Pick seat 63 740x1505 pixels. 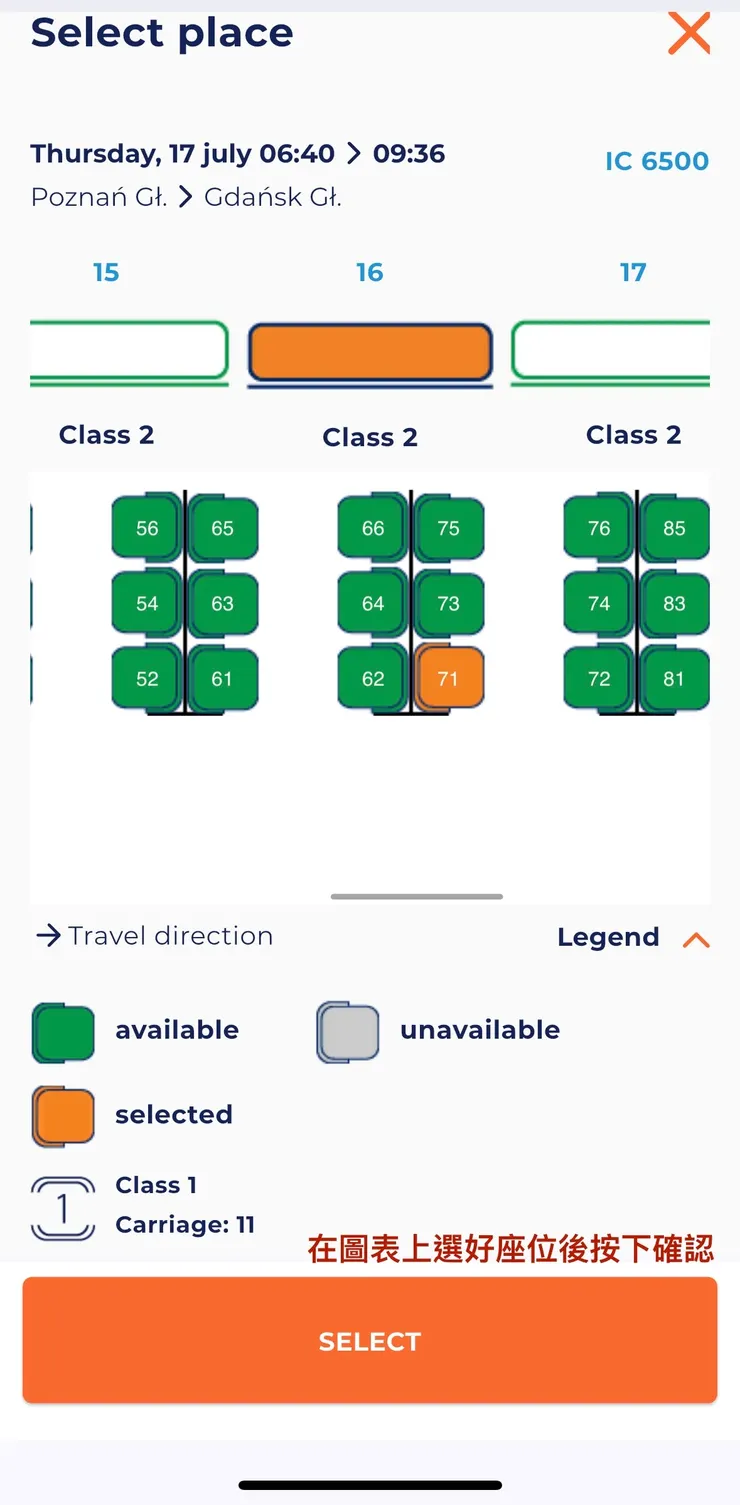point(222,603)
